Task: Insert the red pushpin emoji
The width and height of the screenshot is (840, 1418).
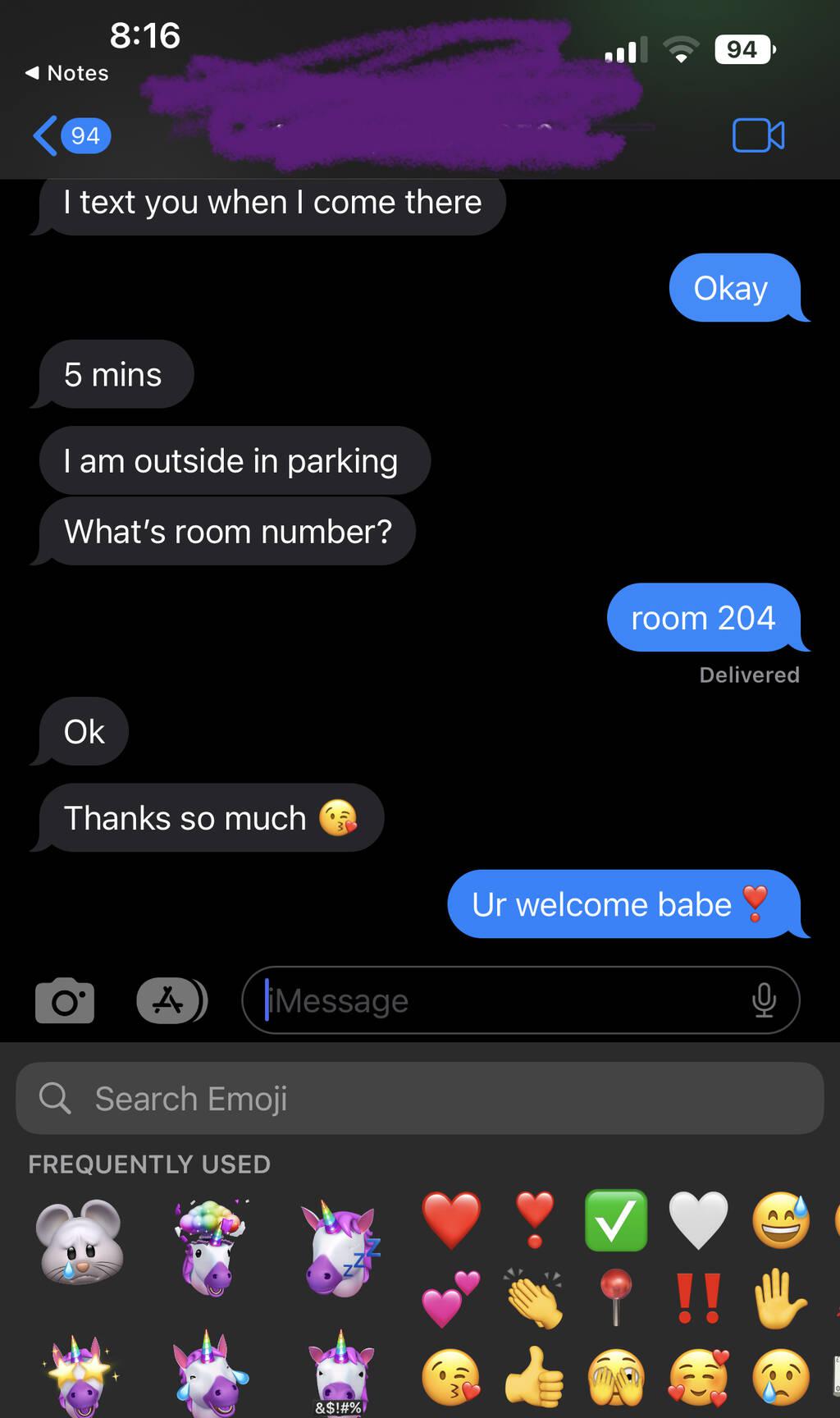Action: (615, 1297)
